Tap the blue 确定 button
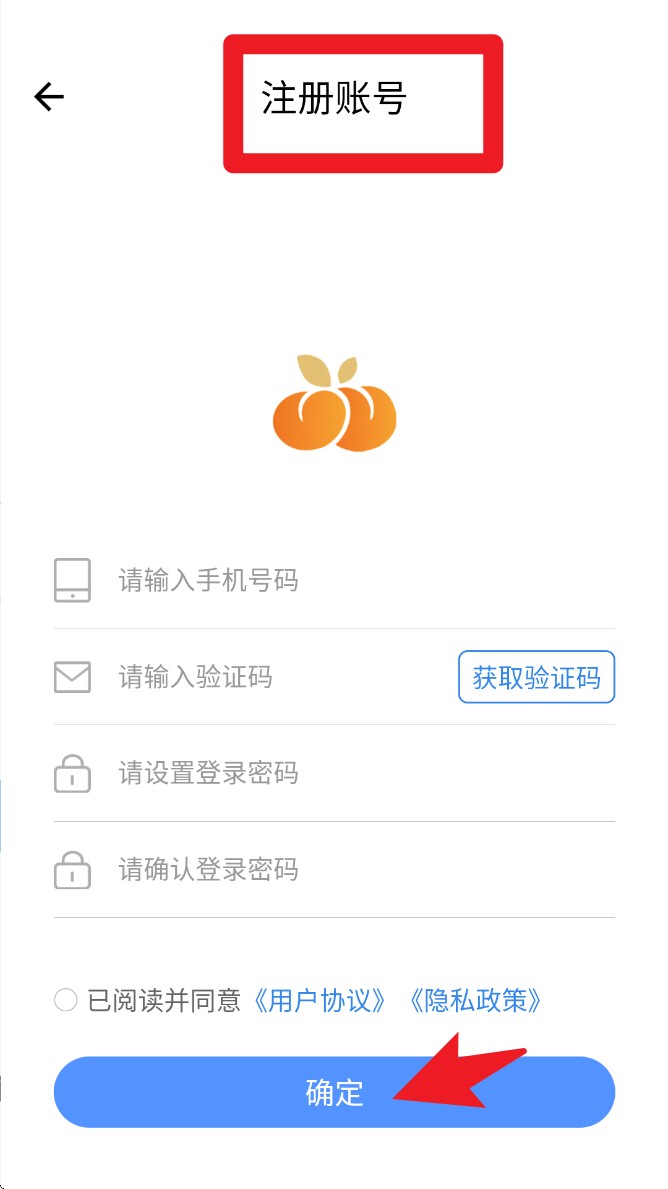 (x=334, y=1092)
